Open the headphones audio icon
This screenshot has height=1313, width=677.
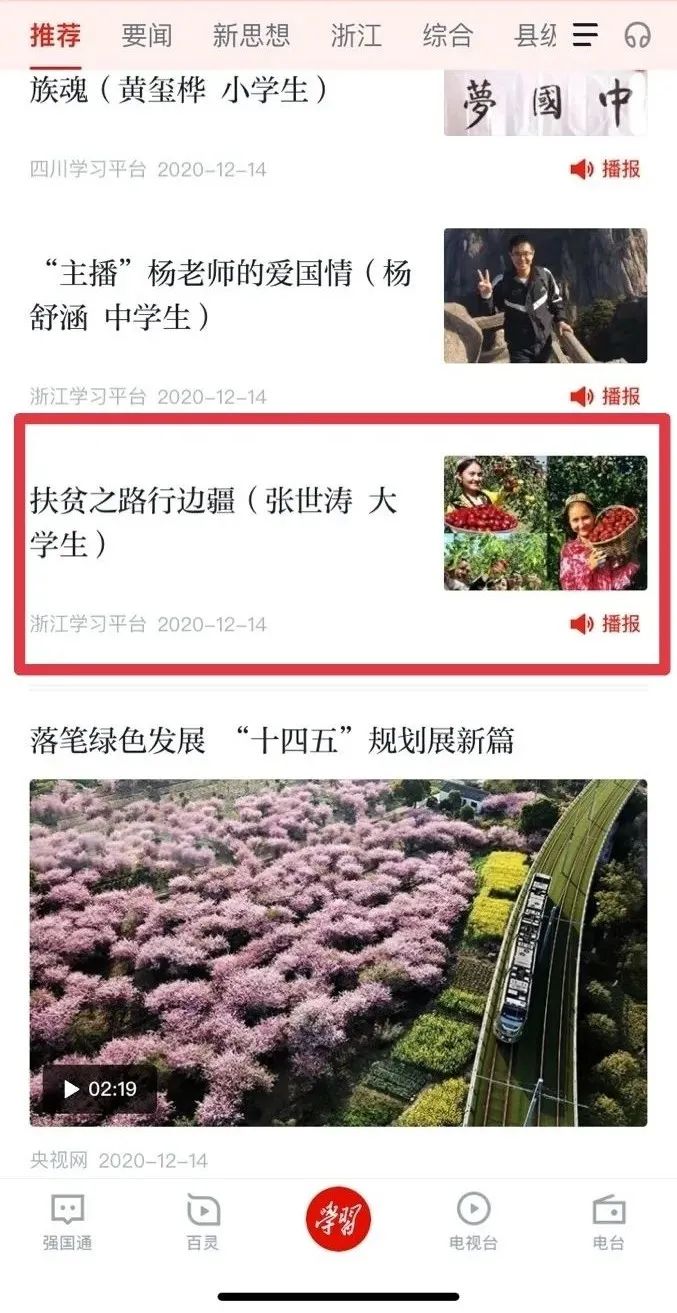(x=637, y=35)
